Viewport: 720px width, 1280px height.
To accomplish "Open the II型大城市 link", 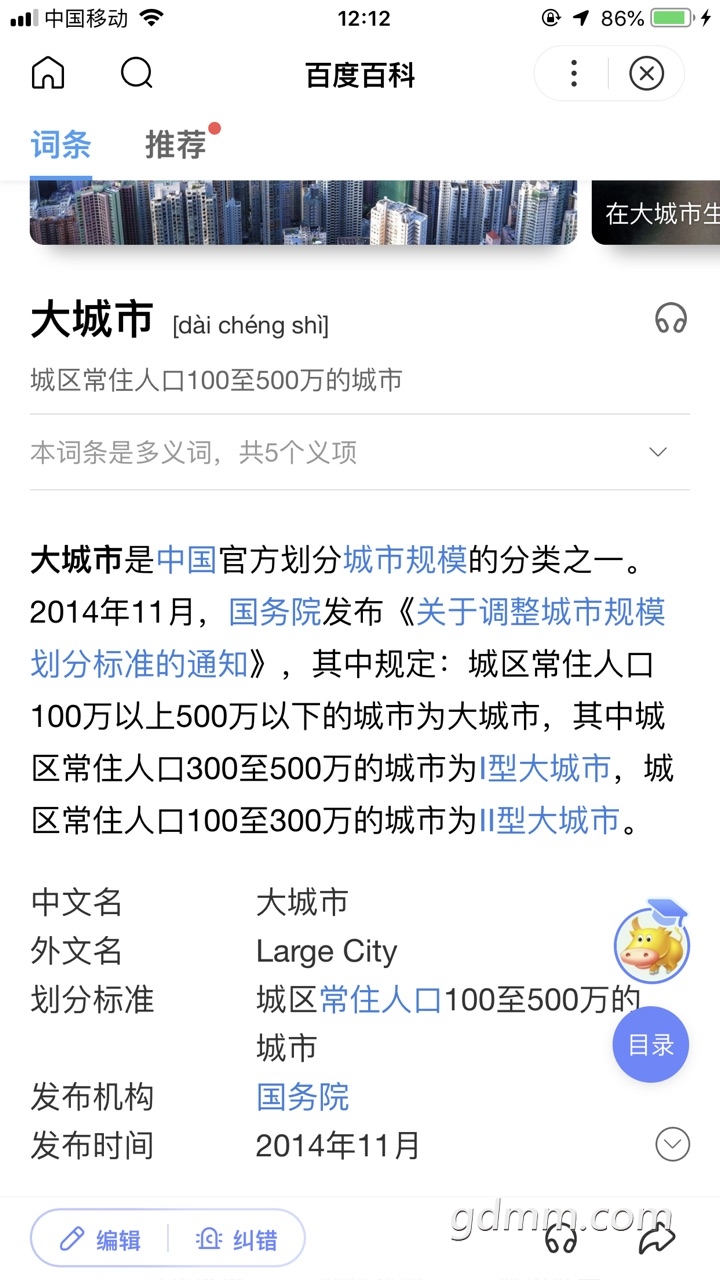I will click(x=549, y=820).
